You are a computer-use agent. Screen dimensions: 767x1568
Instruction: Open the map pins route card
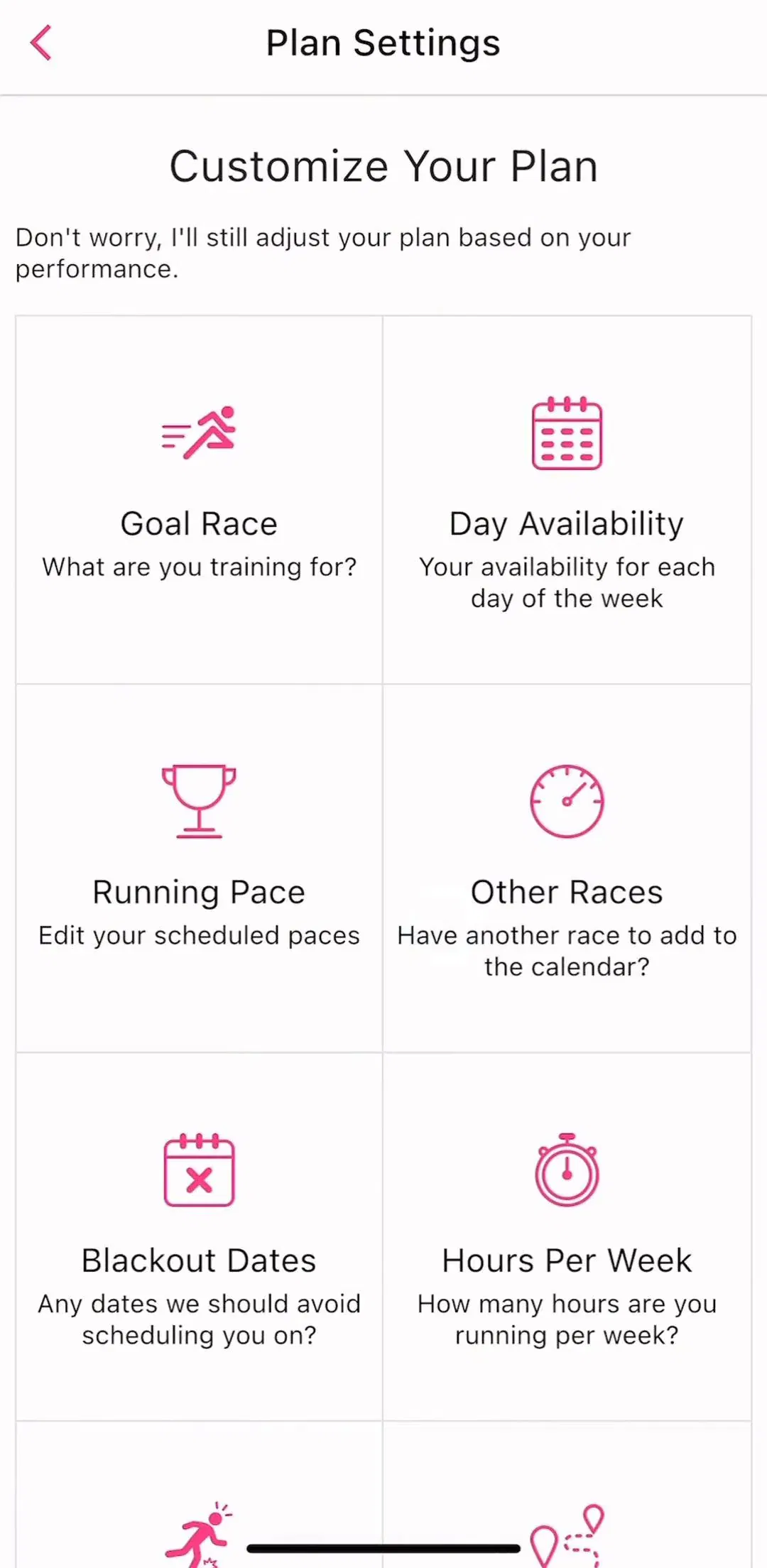(567, 1495)
